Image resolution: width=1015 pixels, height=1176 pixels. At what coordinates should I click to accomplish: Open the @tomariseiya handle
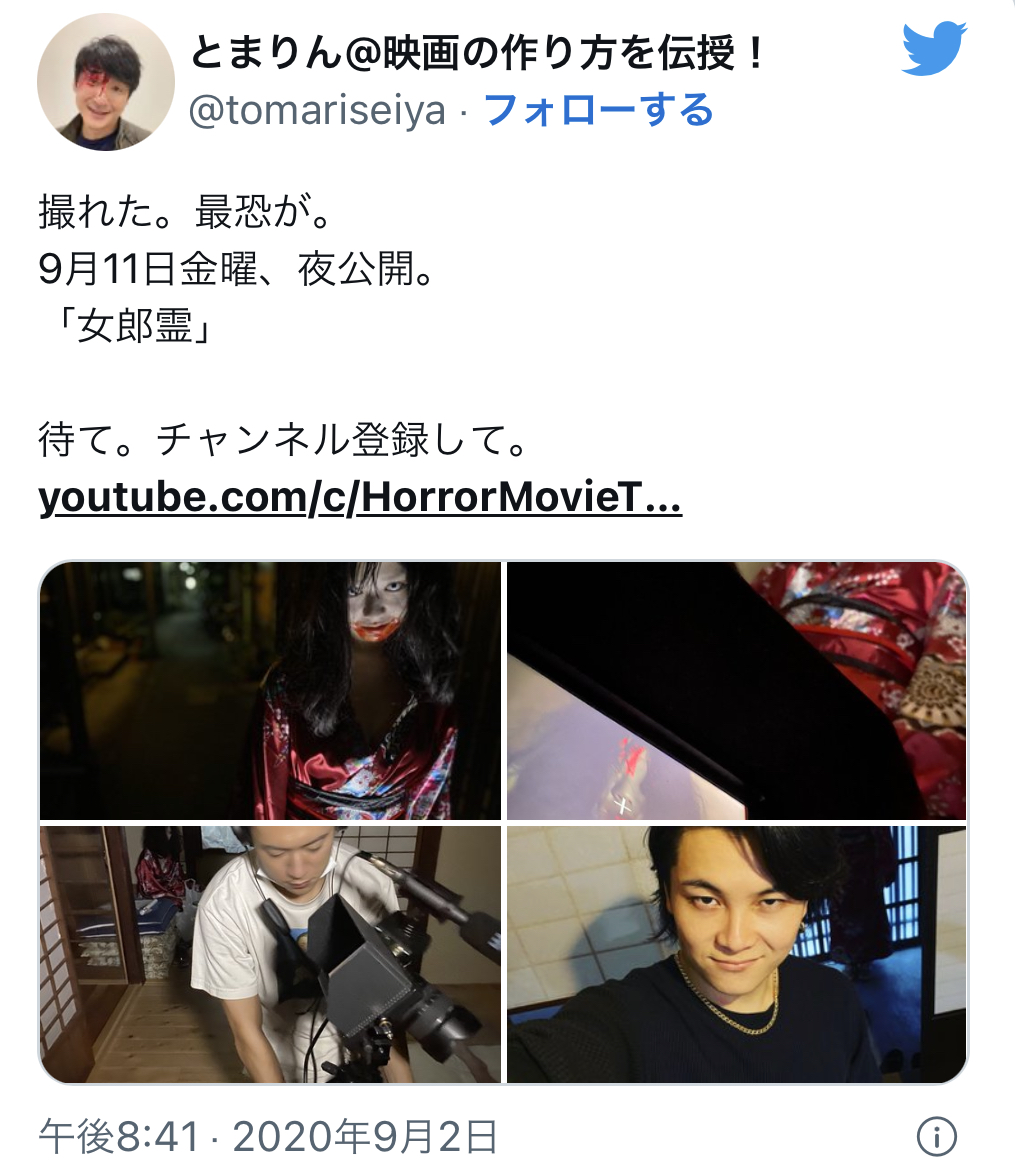click(x=317, y=110)
